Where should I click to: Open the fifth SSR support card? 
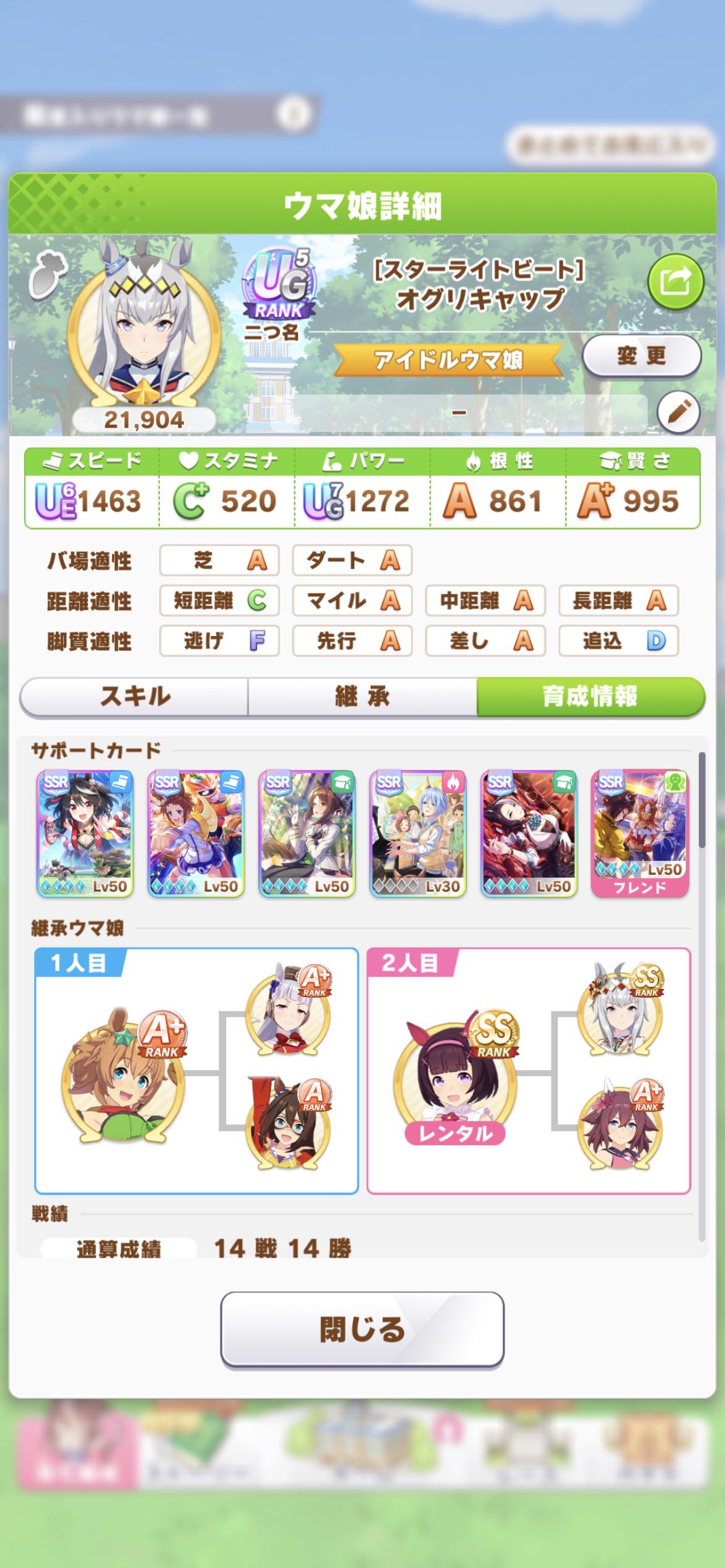click(529, 834)
